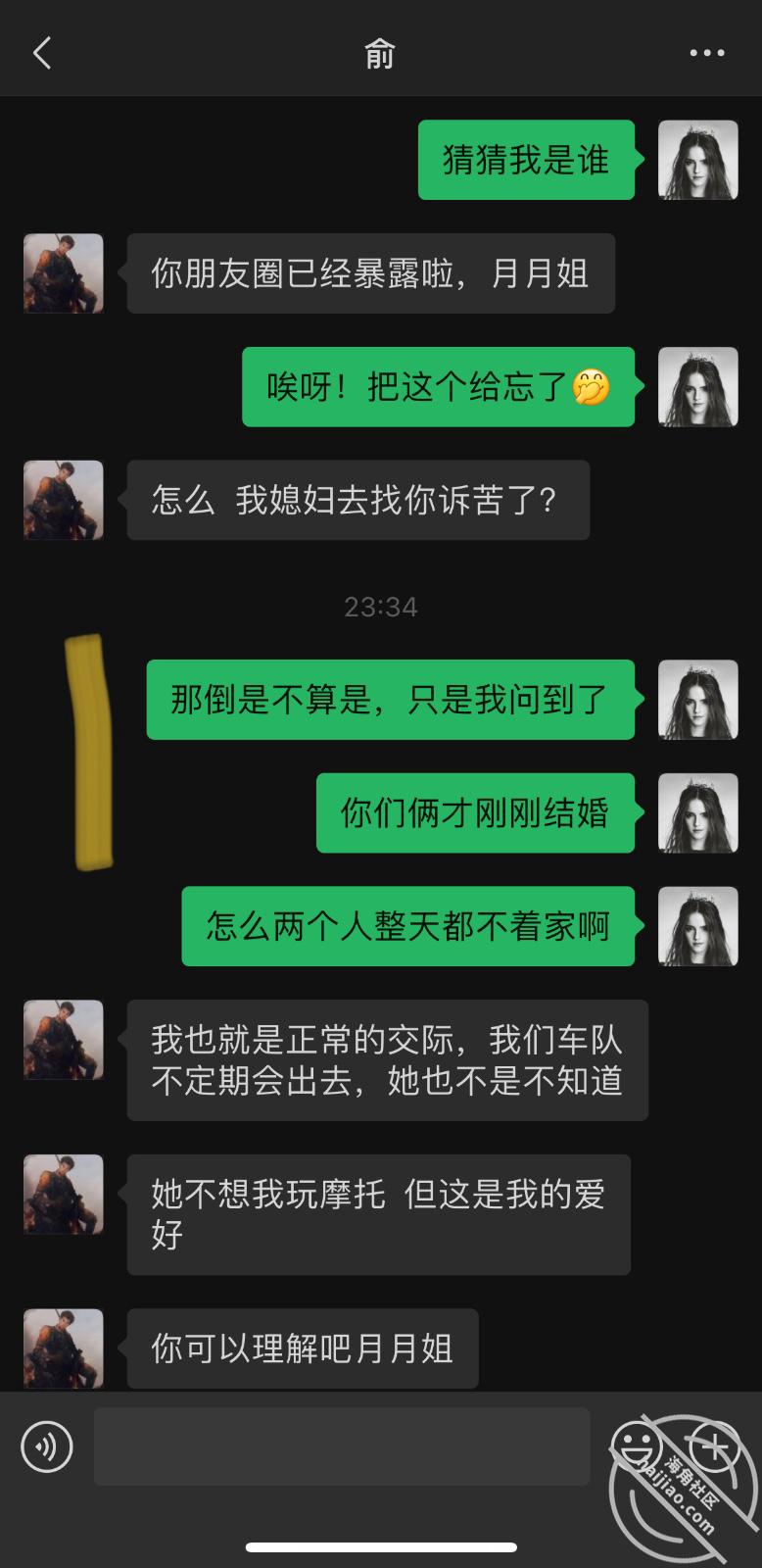Open the chat info overflow menu

click(x=706, y=53)
